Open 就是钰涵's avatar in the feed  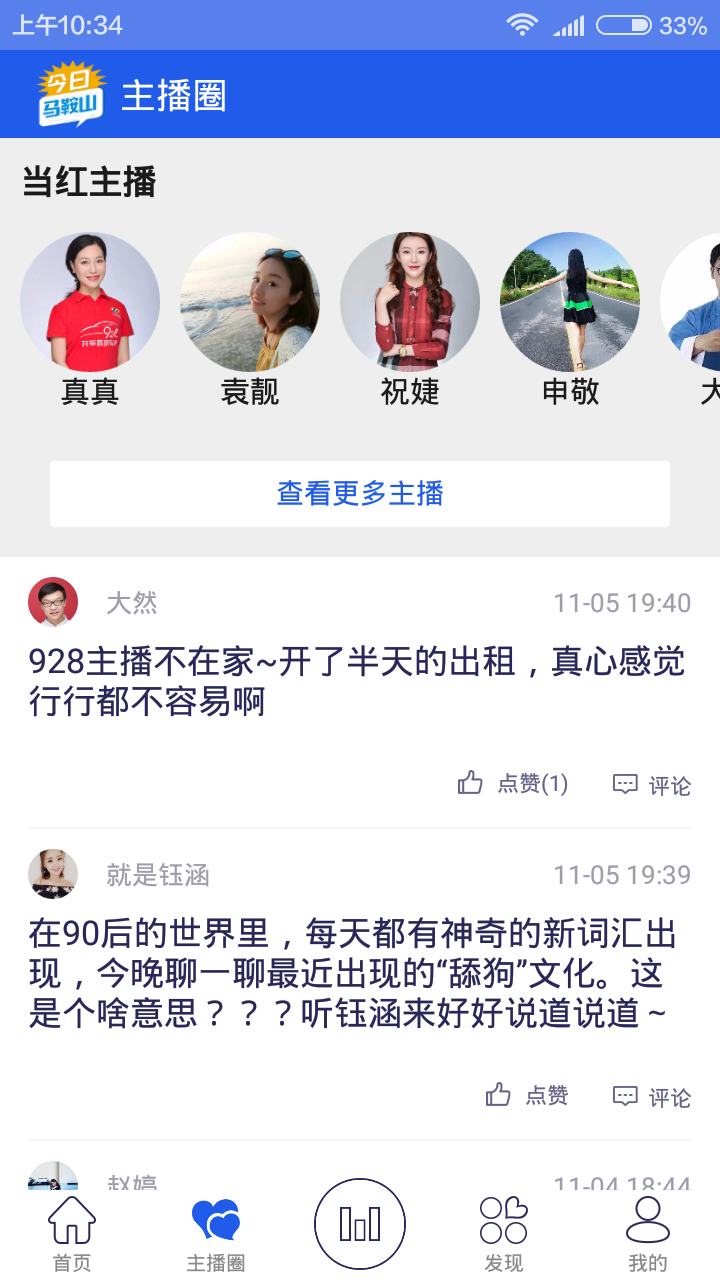point(53,874)
